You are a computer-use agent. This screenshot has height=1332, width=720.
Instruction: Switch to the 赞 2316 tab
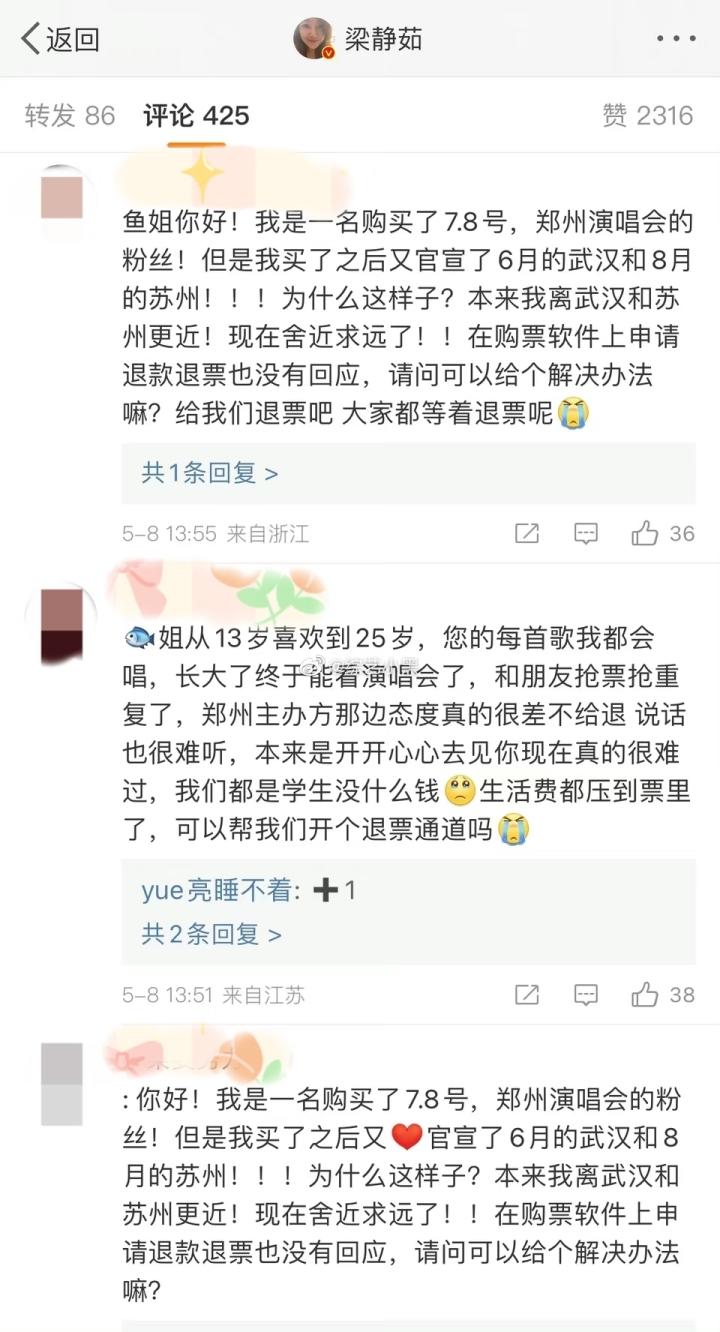(x=647, y=115)
